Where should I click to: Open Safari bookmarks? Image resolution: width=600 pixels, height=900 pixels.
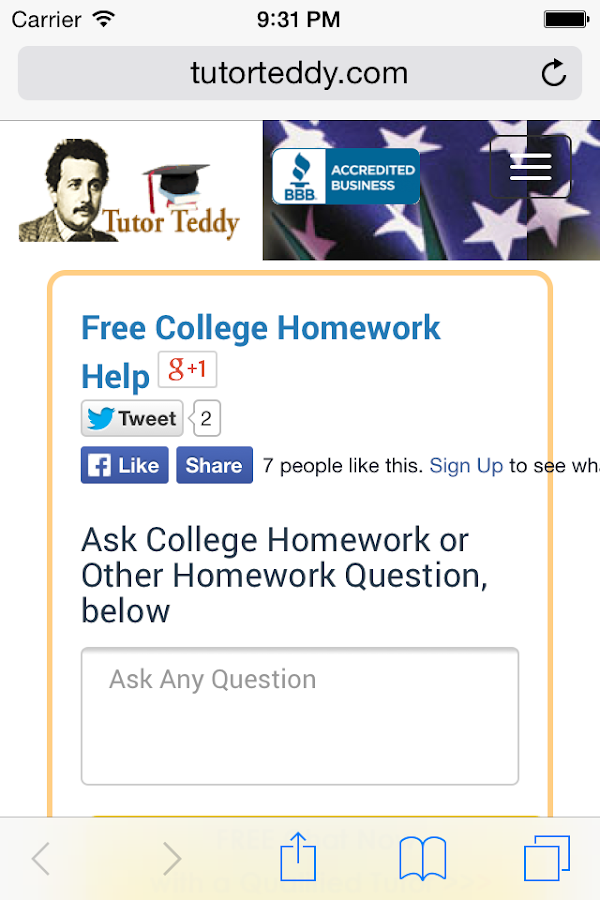(422, 858)
